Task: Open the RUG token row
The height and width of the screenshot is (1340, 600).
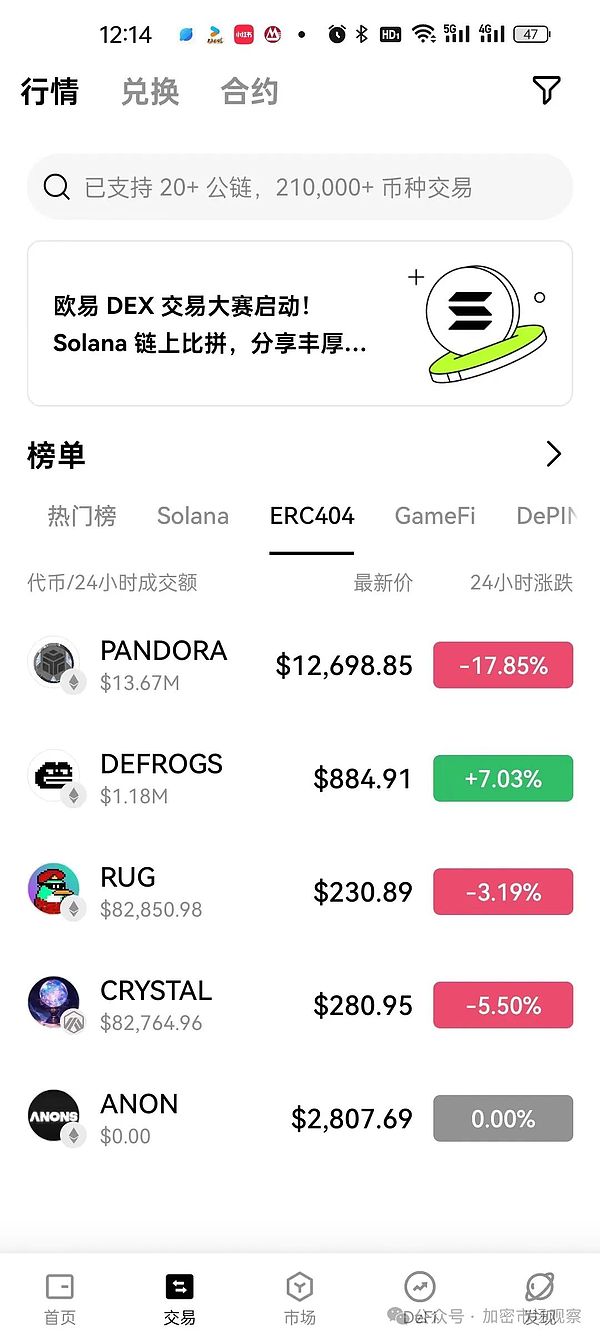Action: coord(299,892)
